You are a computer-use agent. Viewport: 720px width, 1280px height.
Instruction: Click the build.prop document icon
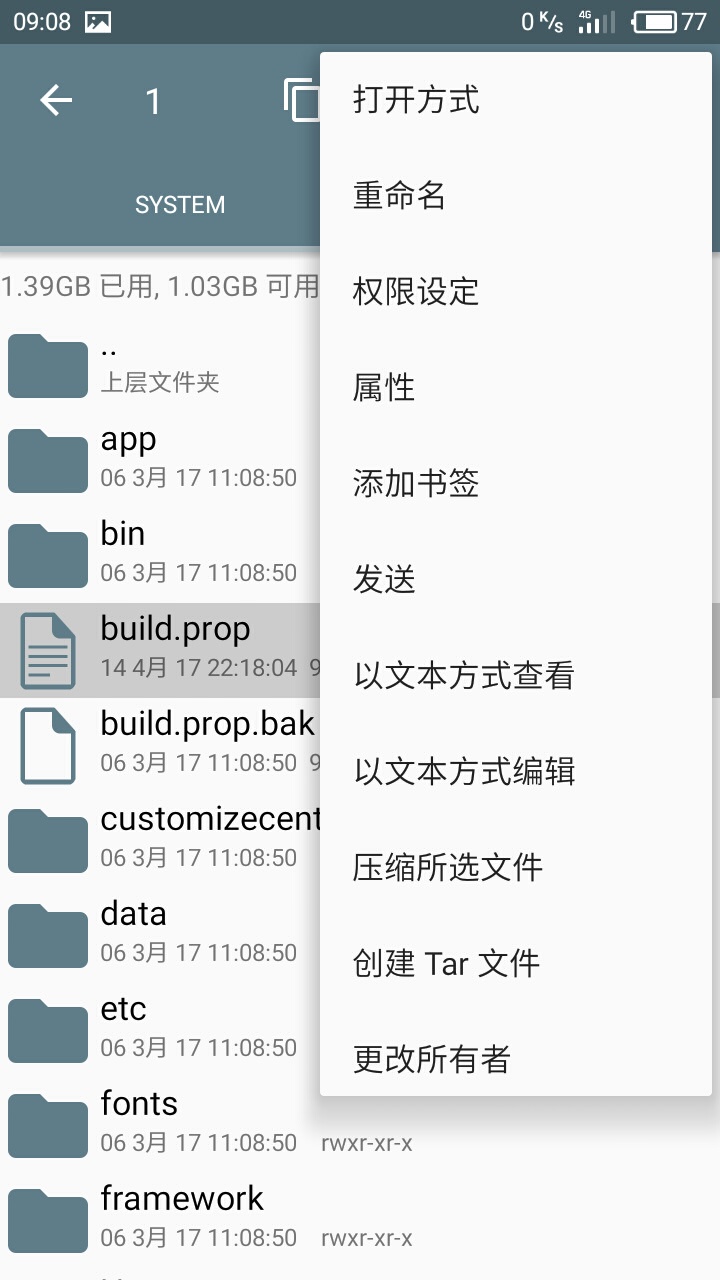[47, 650]
